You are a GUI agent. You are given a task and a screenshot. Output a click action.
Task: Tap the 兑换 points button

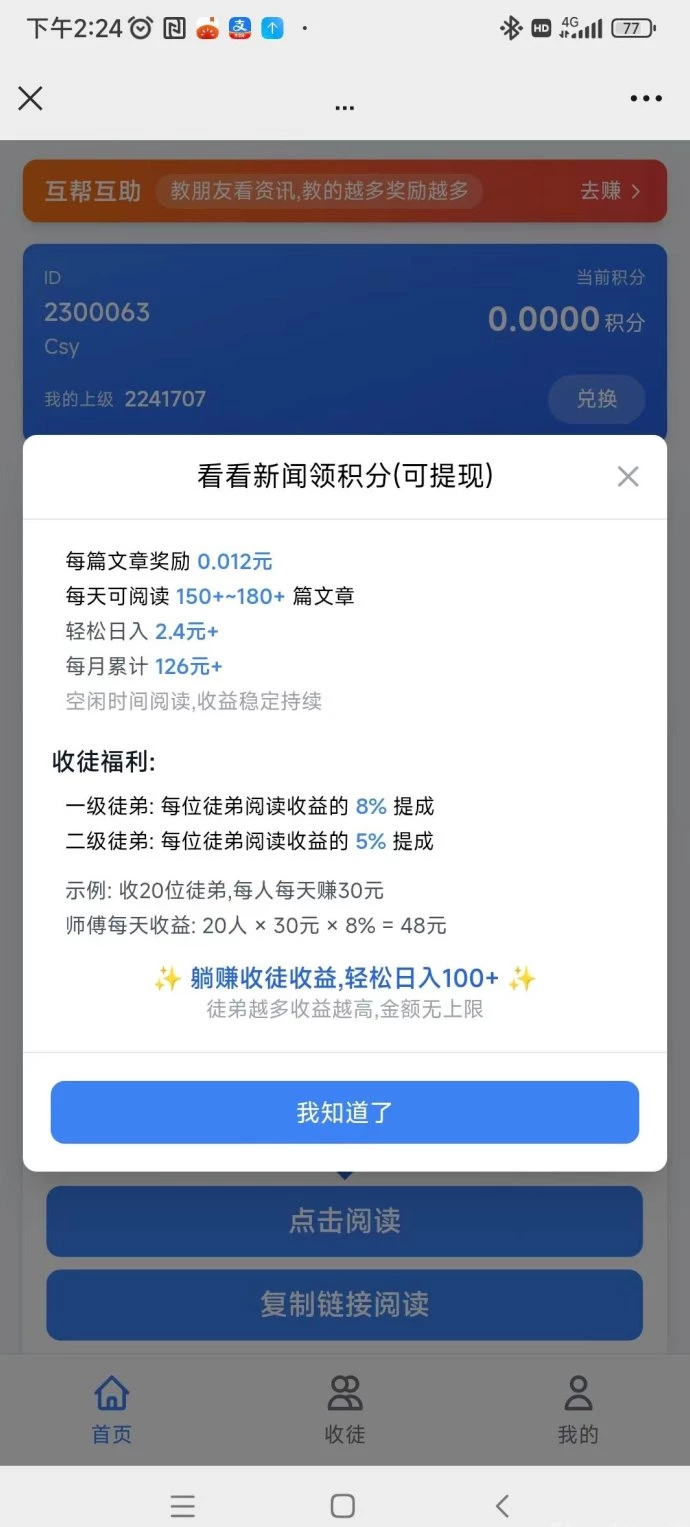click(596, 399)
